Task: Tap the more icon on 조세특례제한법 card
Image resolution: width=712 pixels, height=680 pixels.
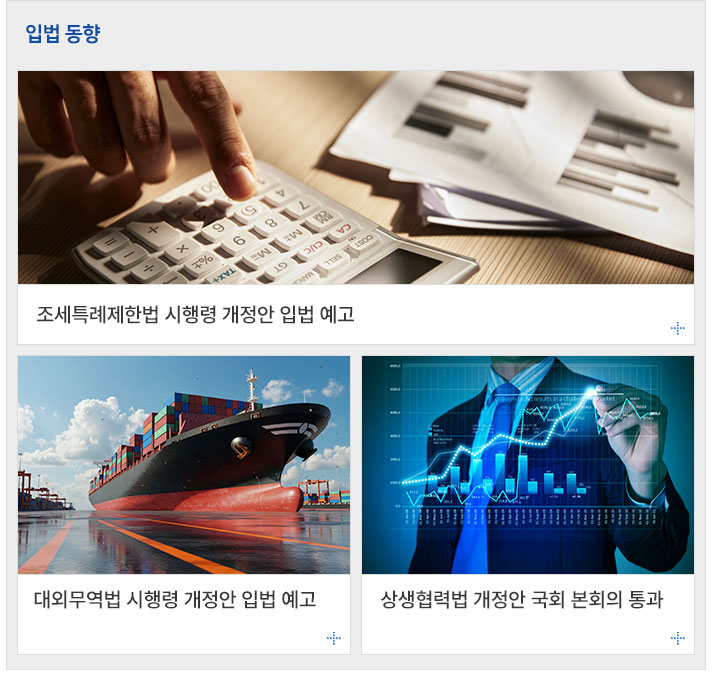Action: pyautogui.click(x=677, y=328)
